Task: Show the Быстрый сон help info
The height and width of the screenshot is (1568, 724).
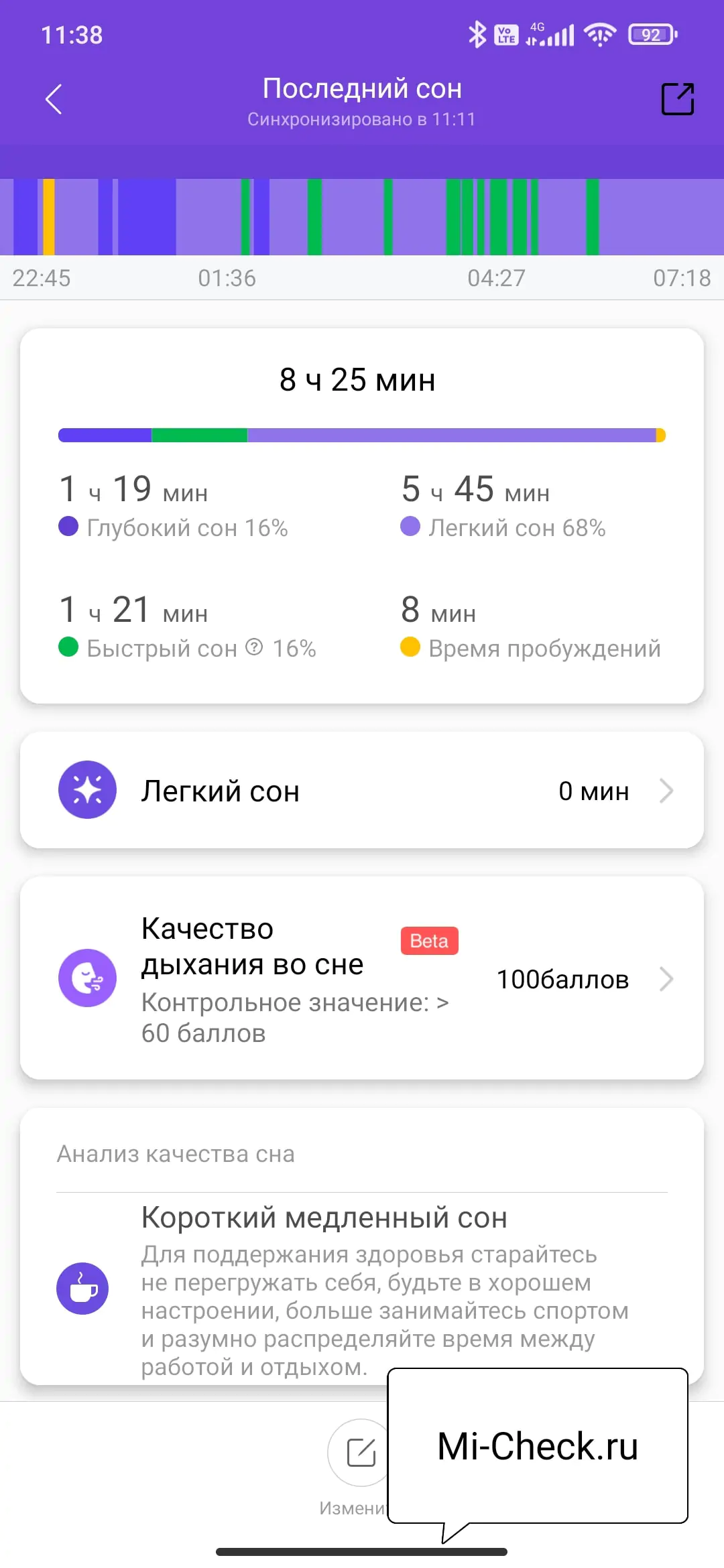Action: [x=254, y=647]
